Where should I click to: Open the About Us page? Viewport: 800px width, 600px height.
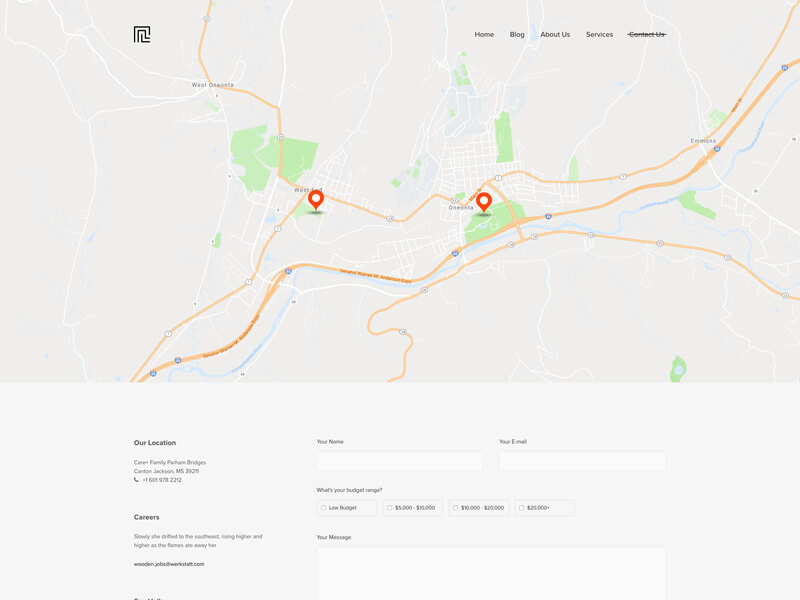(x=555, y=34)
